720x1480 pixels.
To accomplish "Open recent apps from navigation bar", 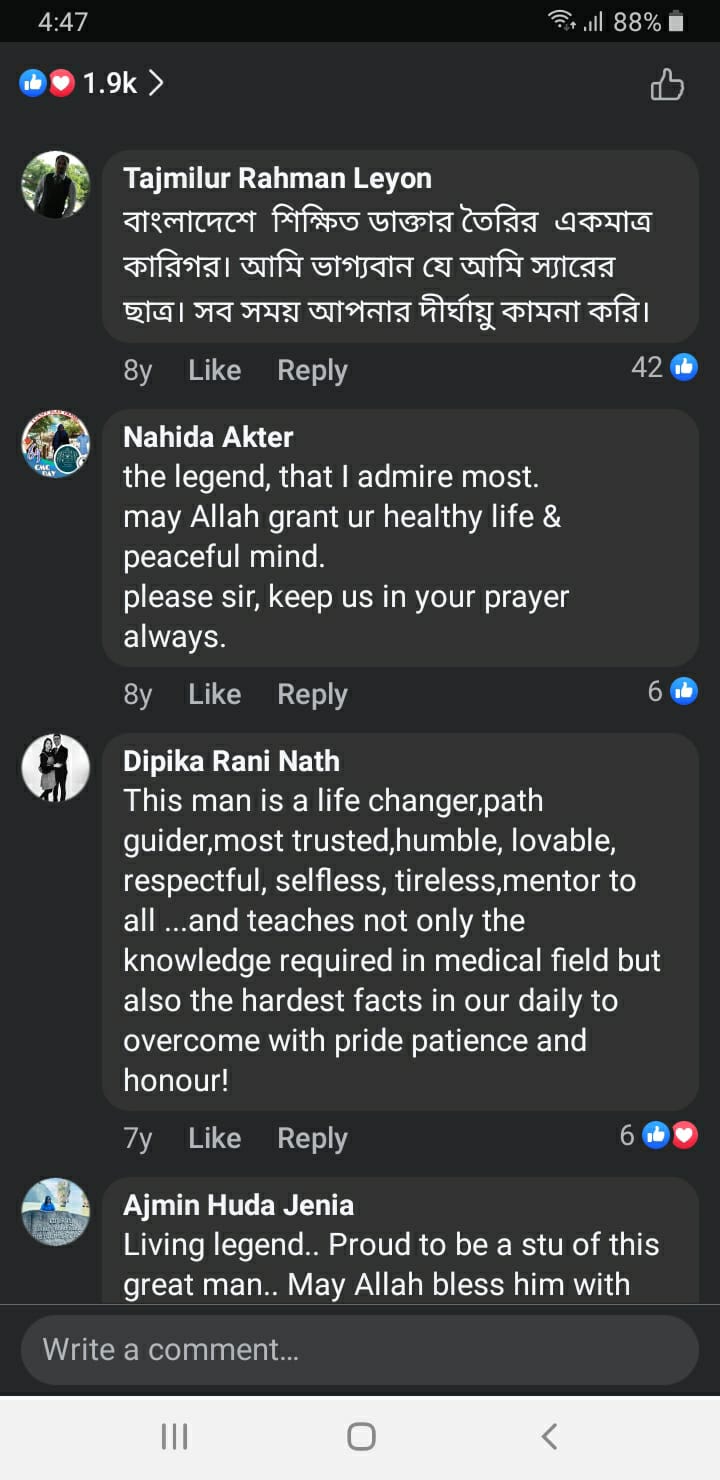I will 174,1437.
